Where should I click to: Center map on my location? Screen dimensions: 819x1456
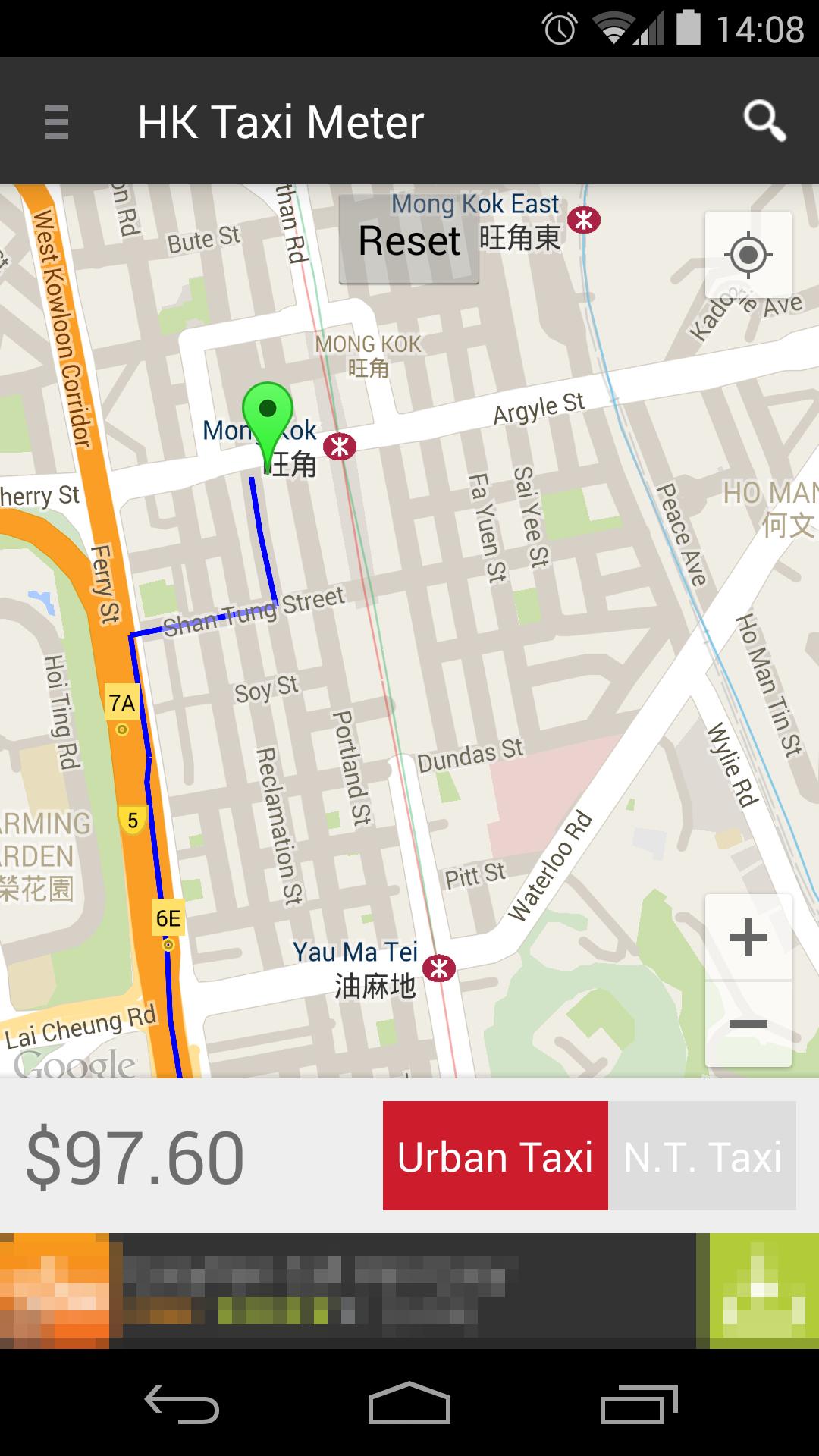point(748,254)
